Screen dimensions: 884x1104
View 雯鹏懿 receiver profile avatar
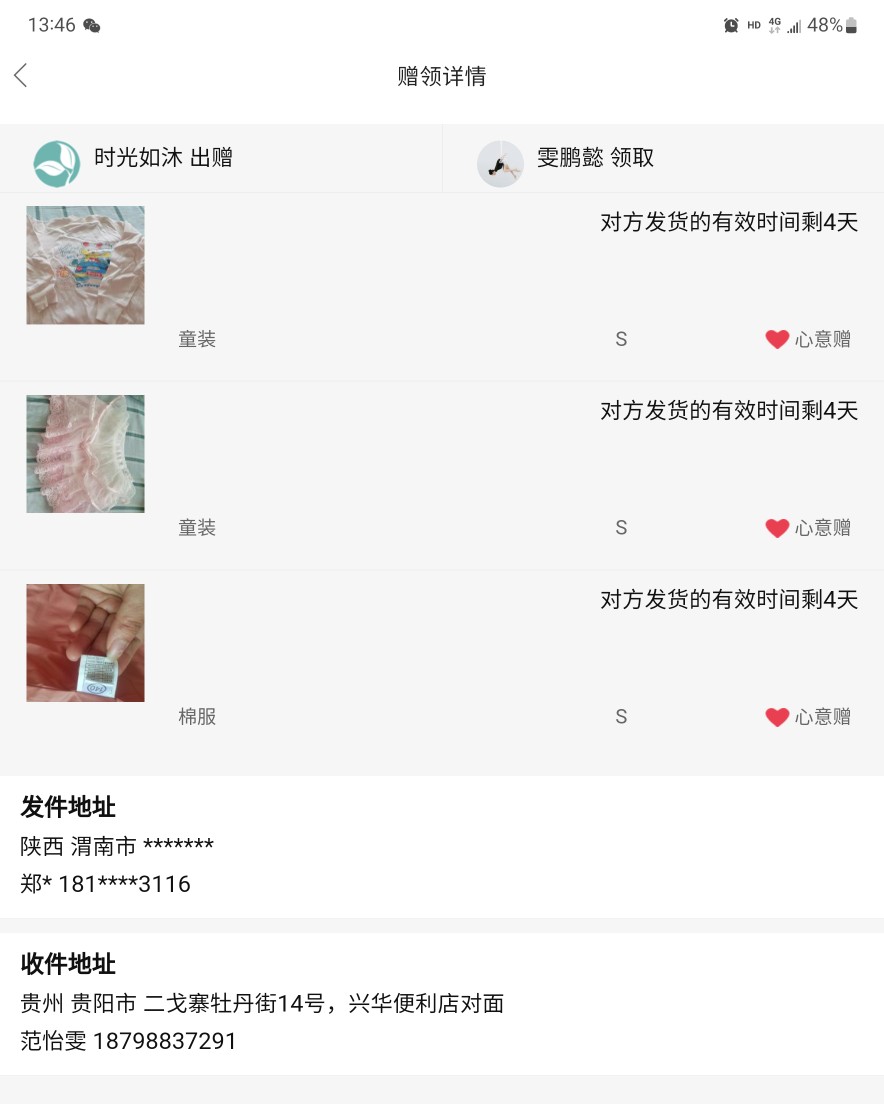click(500, 163)
